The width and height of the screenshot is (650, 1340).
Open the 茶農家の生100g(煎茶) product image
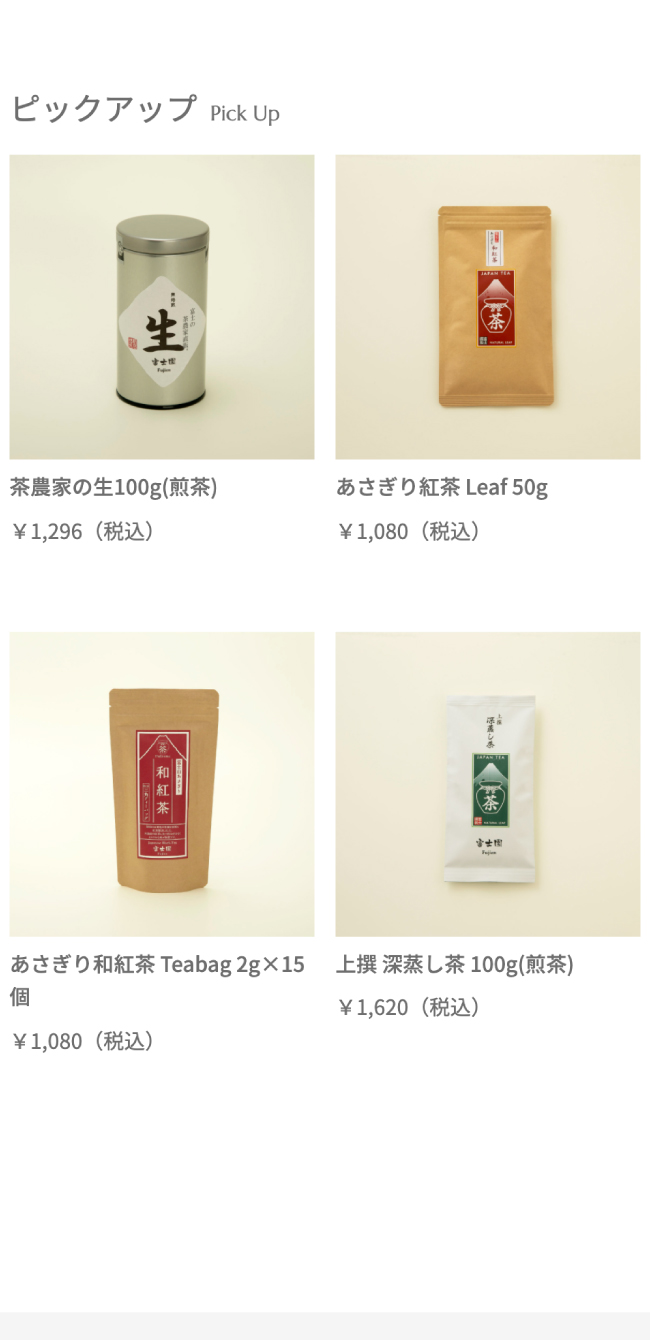click(162, 307)
